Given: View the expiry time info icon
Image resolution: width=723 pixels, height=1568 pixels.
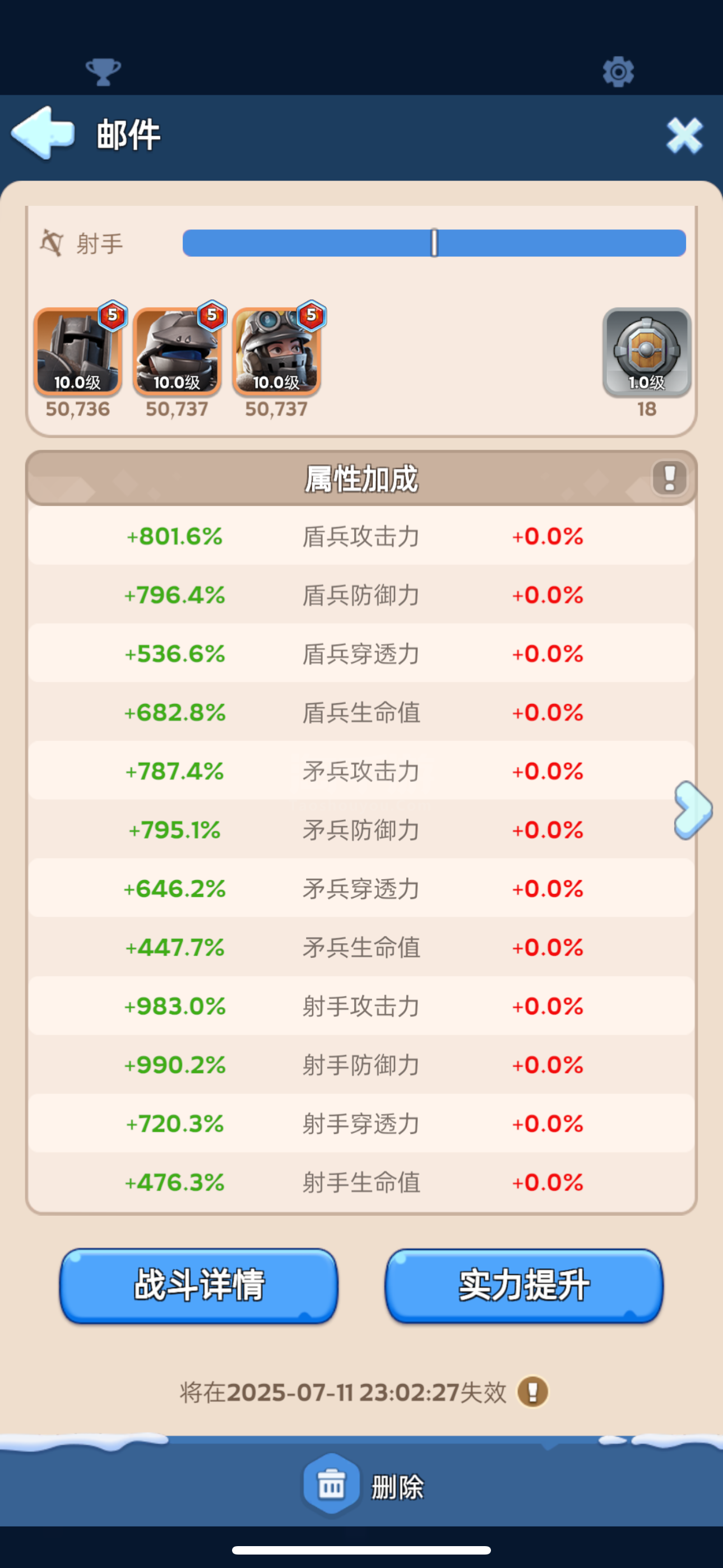Looking at the screenshot, I should click(532, 1392).
